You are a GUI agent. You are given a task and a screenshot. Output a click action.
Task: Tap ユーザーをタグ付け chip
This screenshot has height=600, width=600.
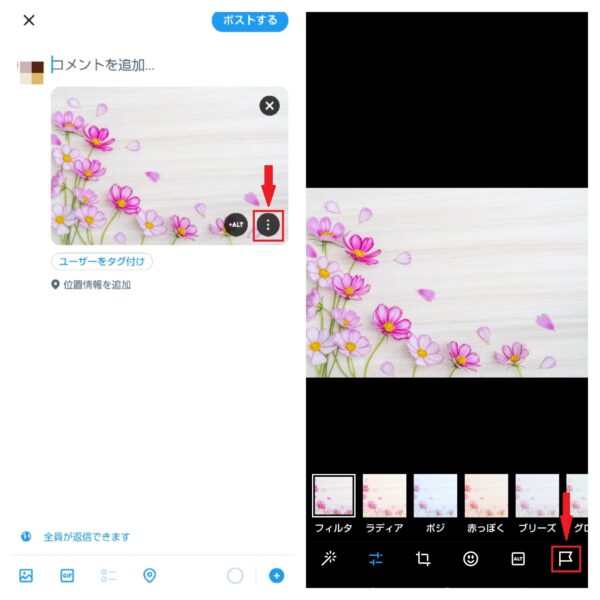pyautogui.click(x=102, y=262)
